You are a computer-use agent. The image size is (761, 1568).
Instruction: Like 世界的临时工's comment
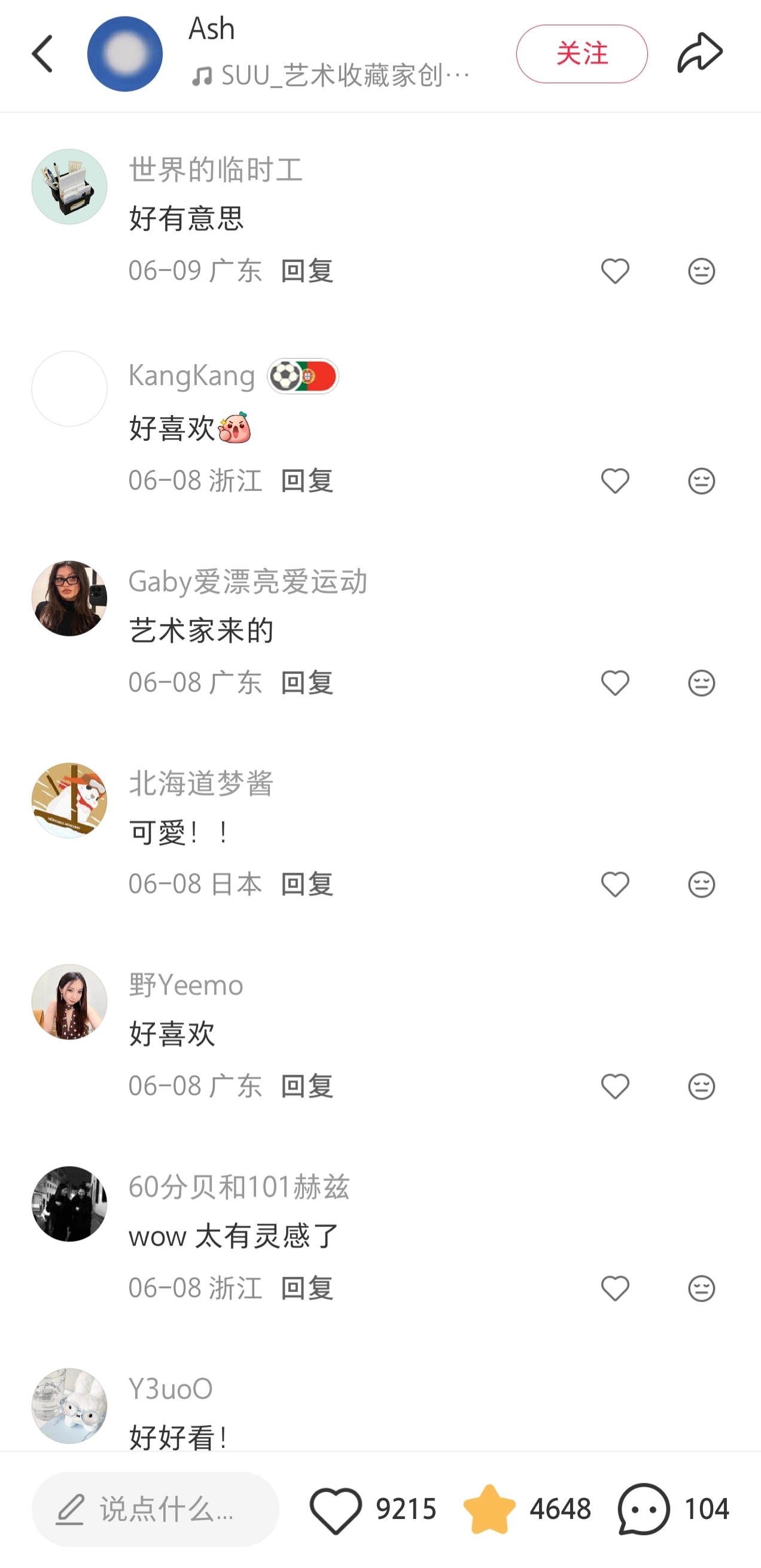pyautogui.click(x=615, y=271)
